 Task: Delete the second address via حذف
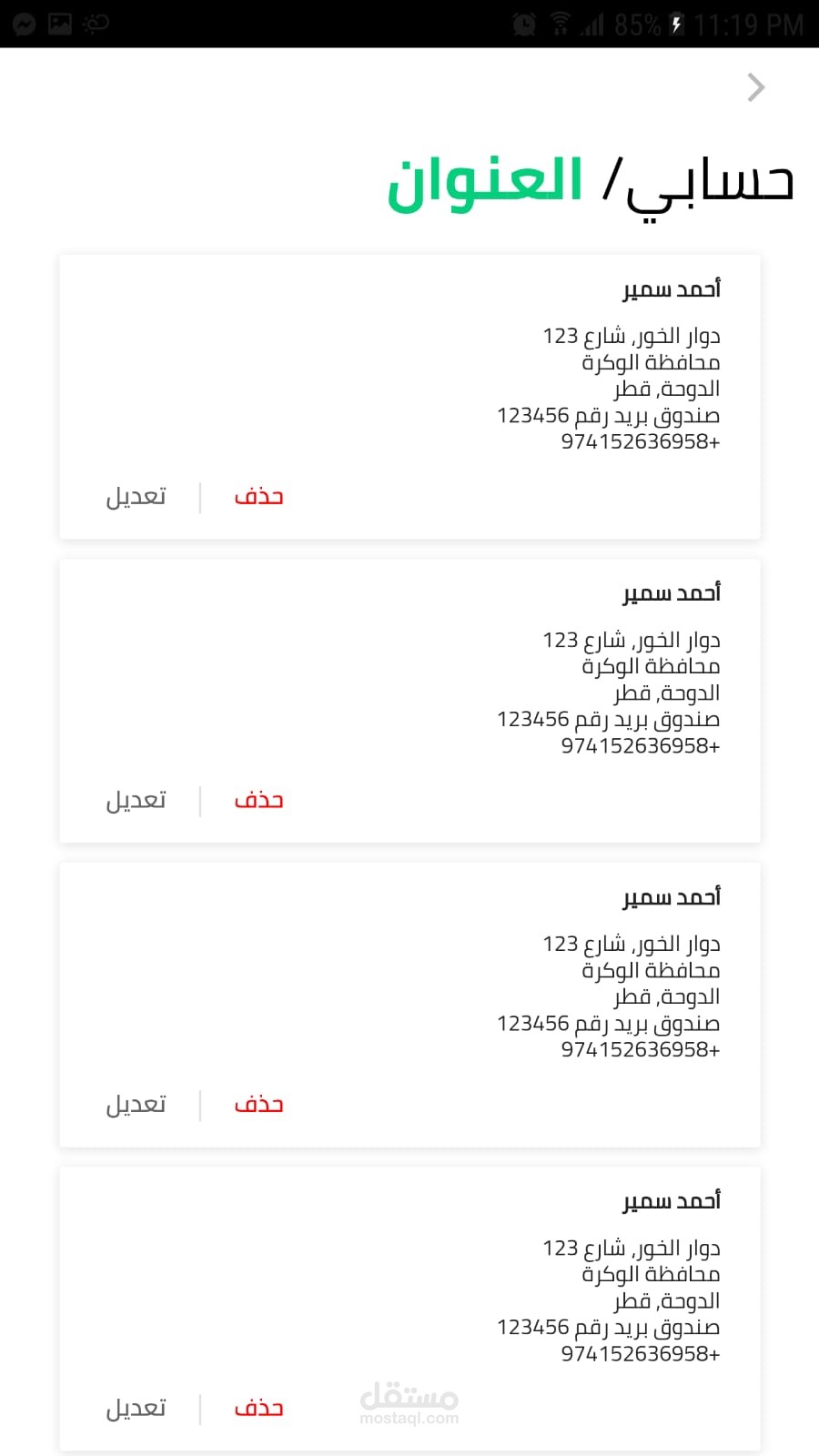click(x=258, y=801)
